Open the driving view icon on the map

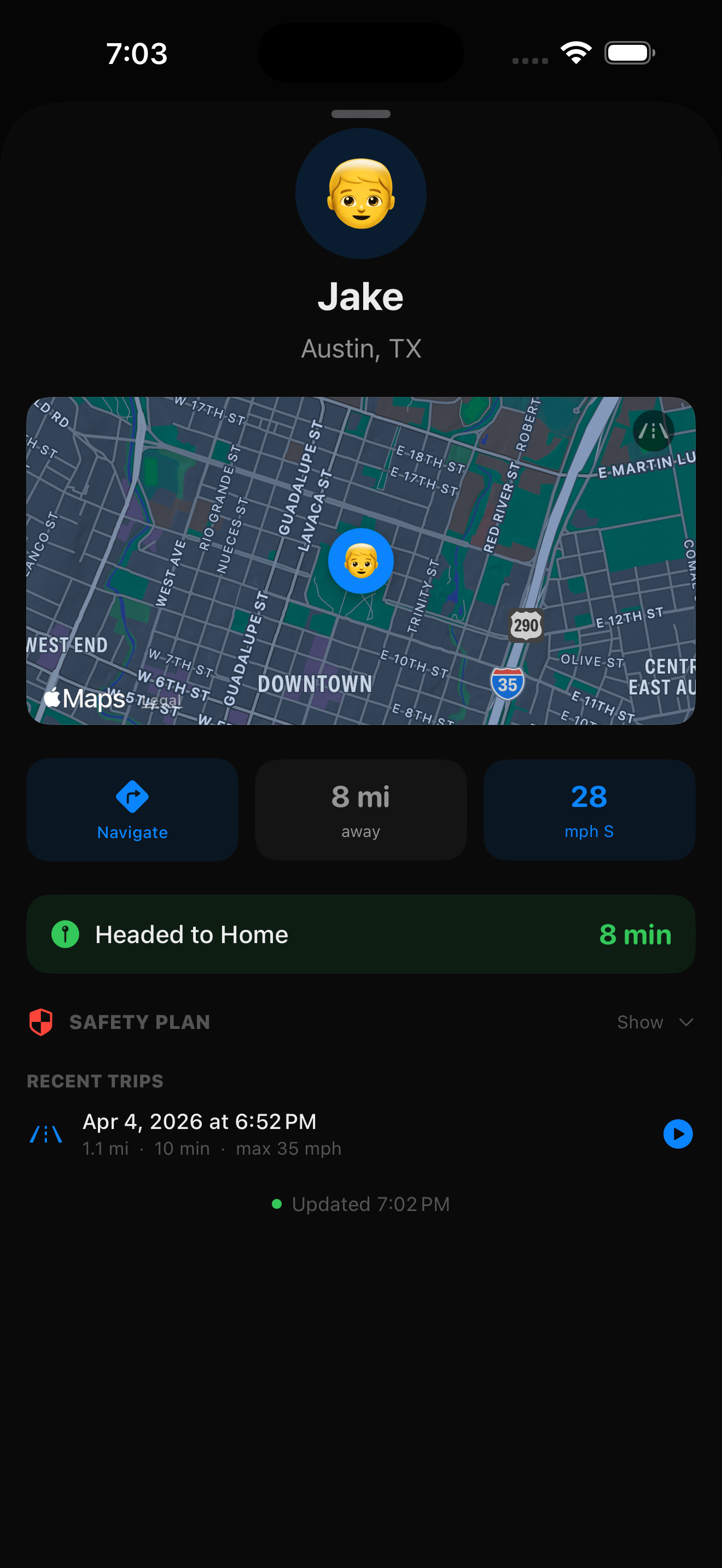tap(653, 430)
